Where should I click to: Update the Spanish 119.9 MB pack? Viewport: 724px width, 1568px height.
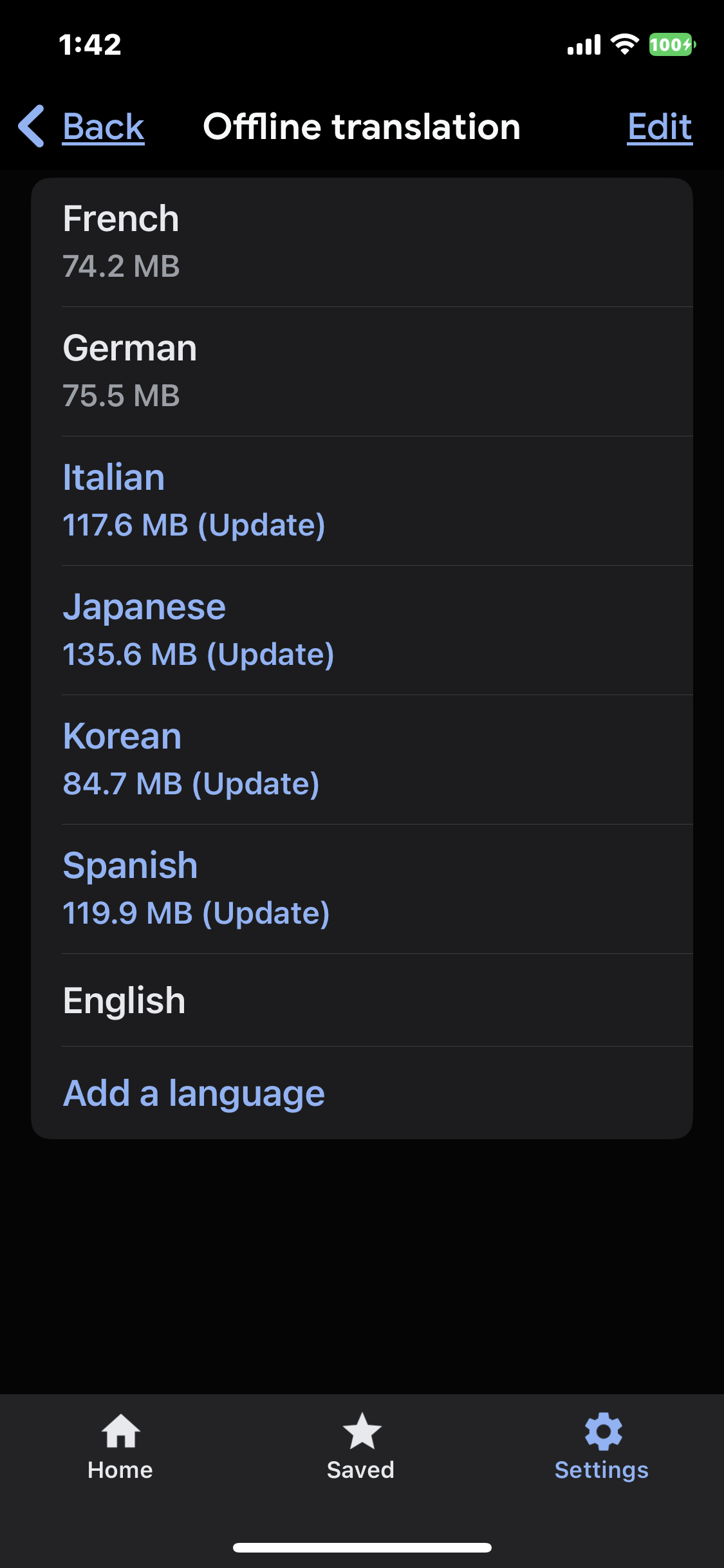click(x=362, y=889)
